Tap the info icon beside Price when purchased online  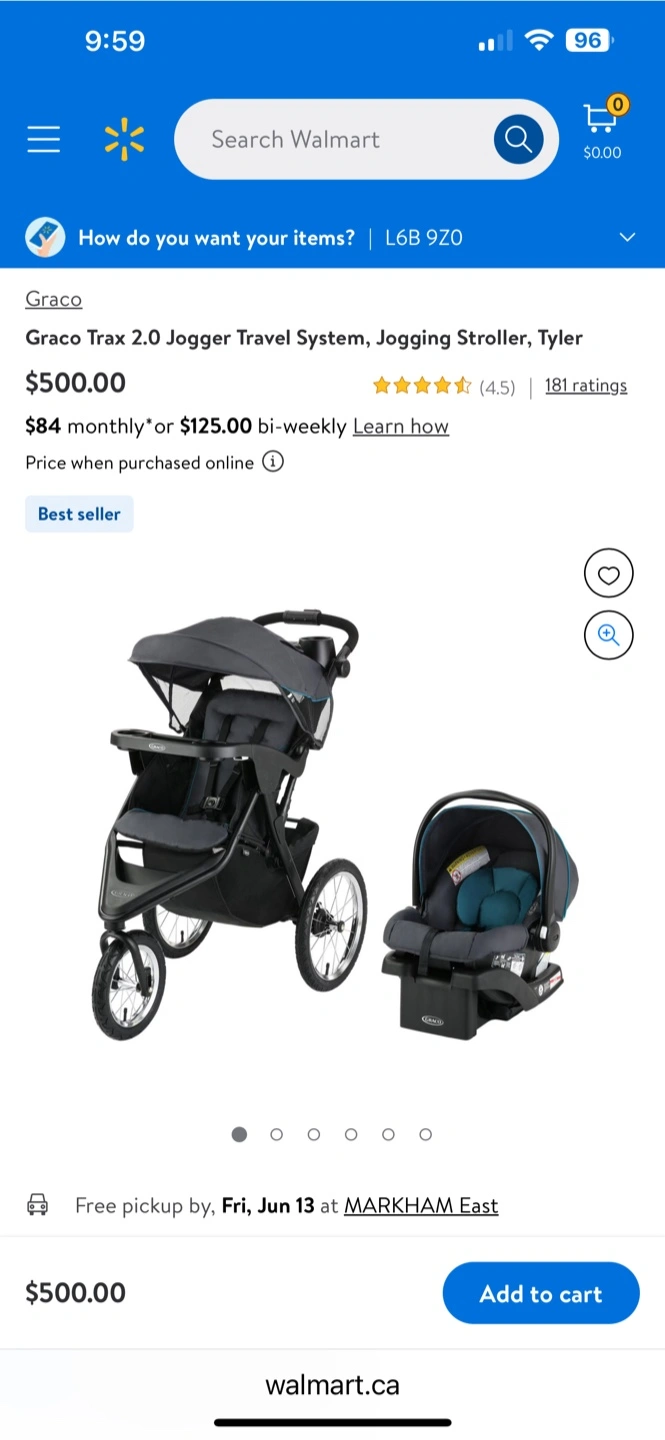[x=273, y=462]
